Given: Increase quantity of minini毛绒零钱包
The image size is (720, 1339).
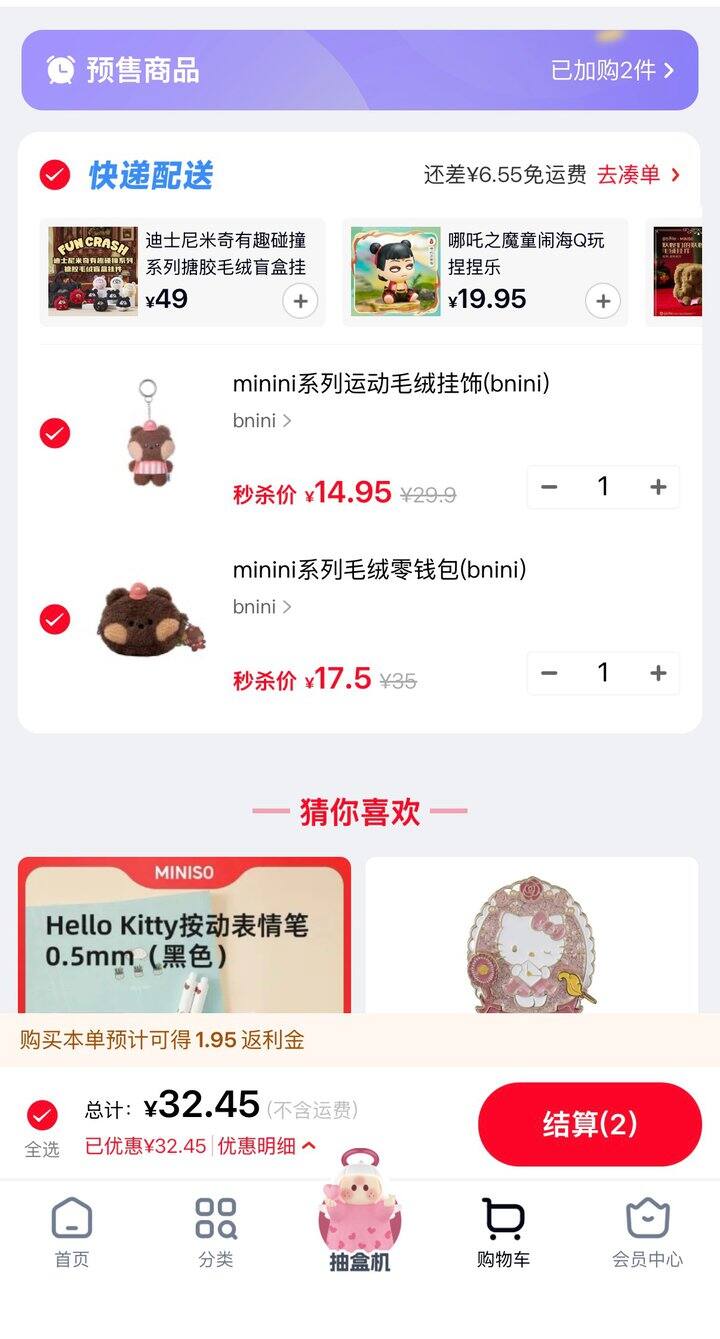Looking at the screenshot, I should (657, 673).
